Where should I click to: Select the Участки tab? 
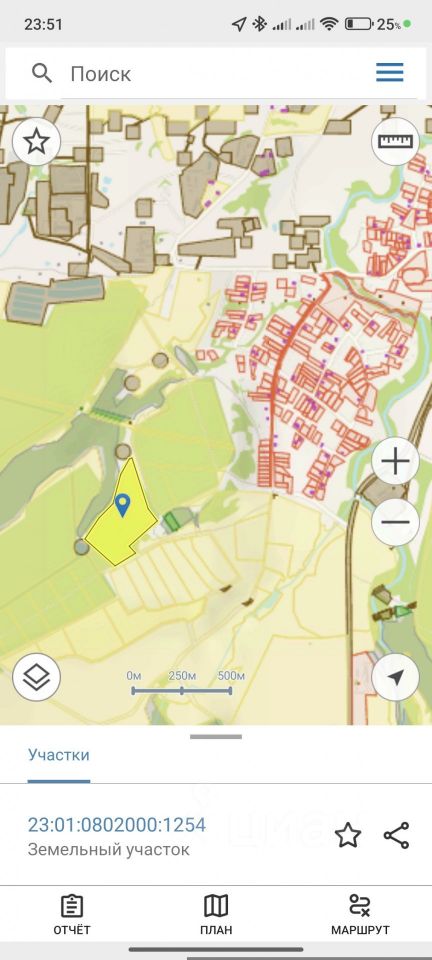59,755
